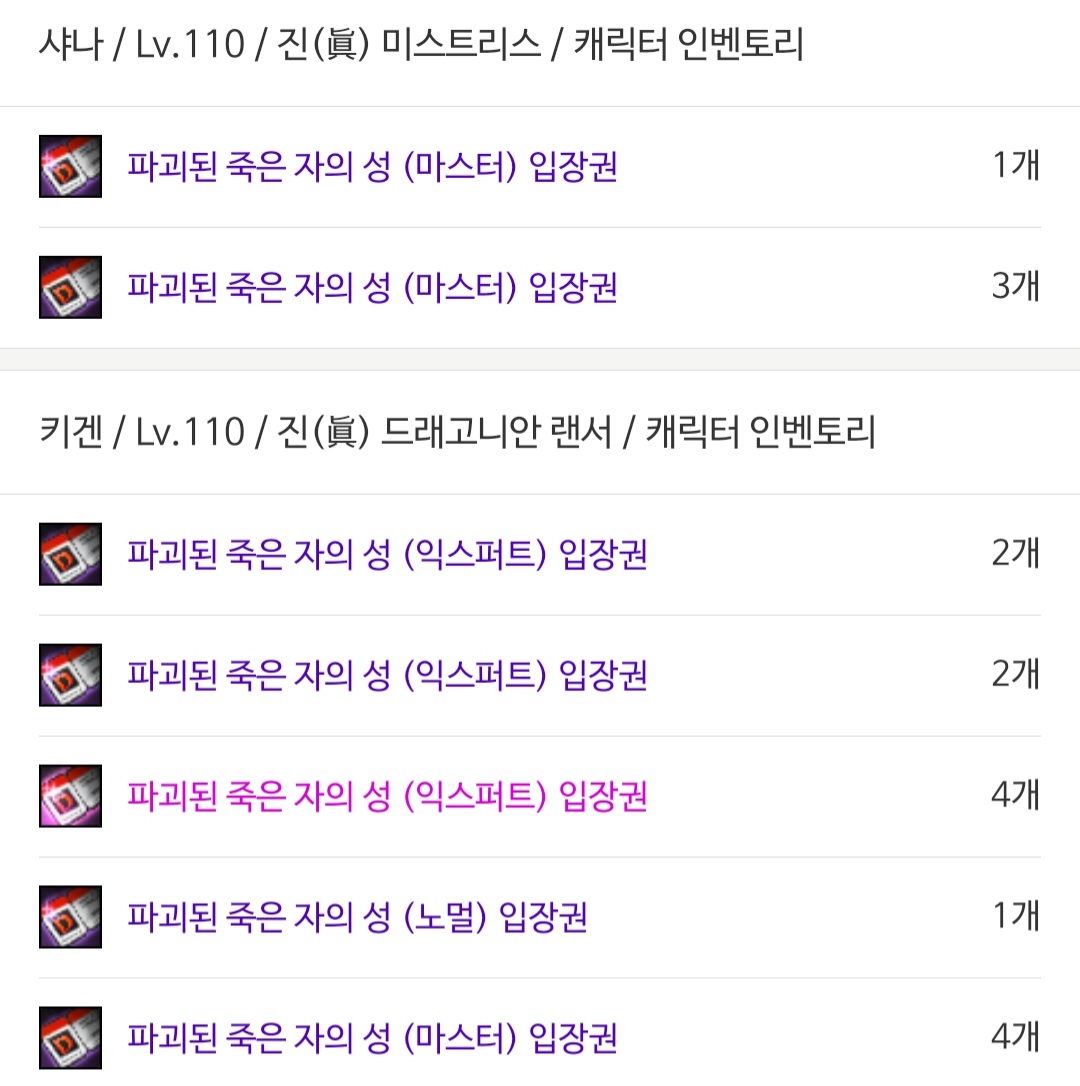
Task: Open the pink 익스퍼트 입장권 with 4개
Action: tap(387, 796)
